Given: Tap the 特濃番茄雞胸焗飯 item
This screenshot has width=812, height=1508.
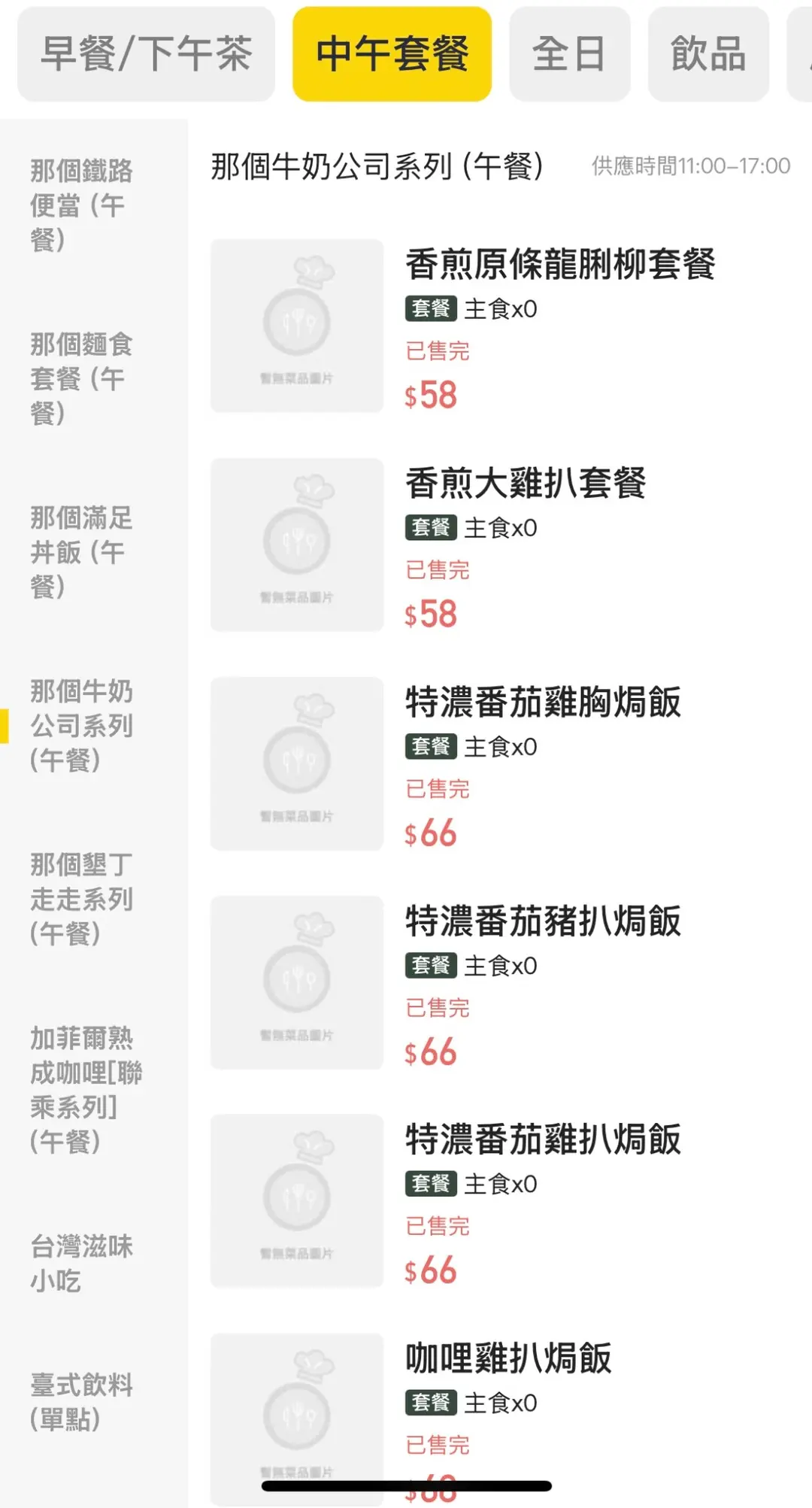Looking at the screenshot, I should pyautogui.click(x=543, y=702).
